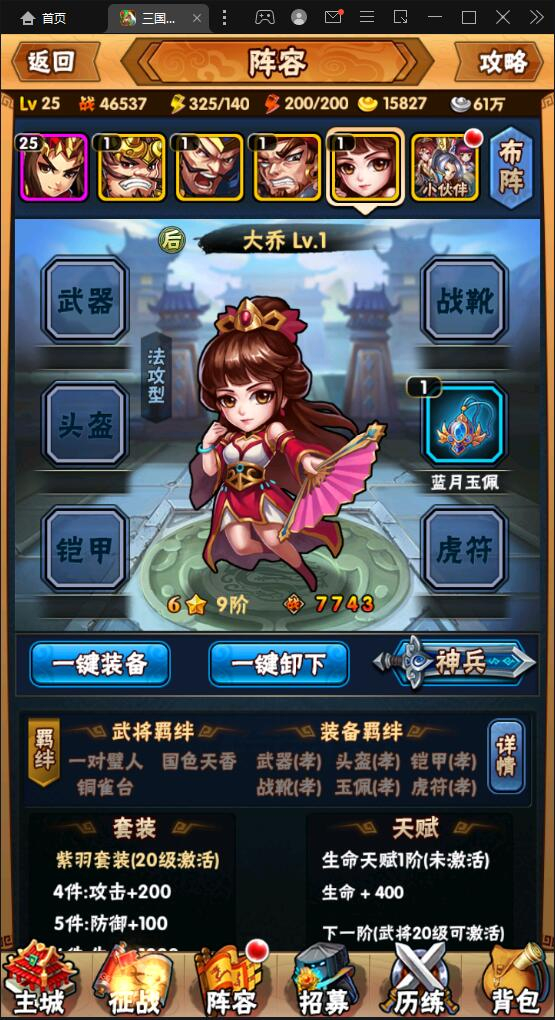The width and height of the screenshot is (555, 1020).
Task: Select the level 25 hero portrait
Action: point(55,168)
